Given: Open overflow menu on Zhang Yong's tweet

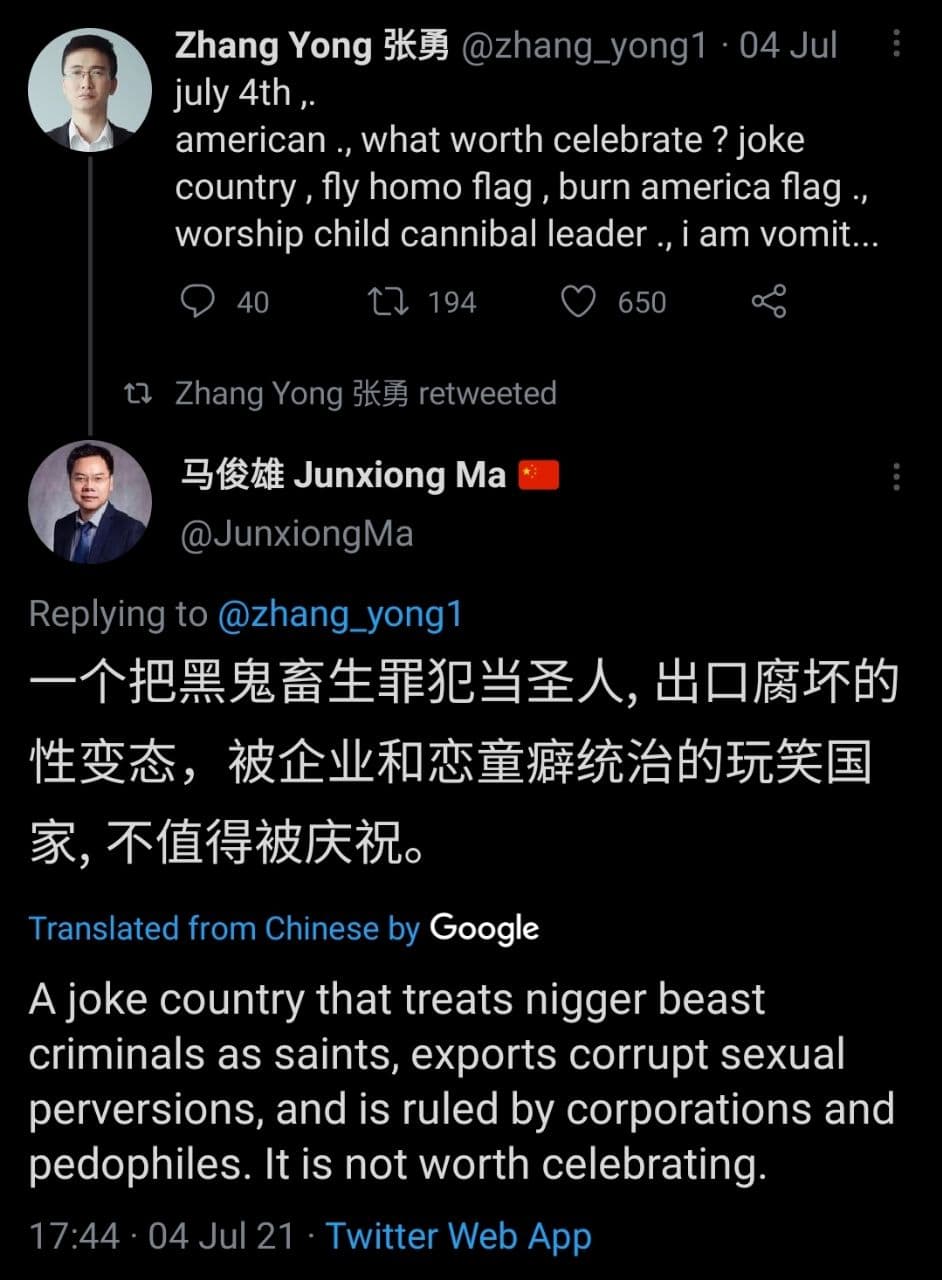Looking at the screenshot, I should [896, 44].
